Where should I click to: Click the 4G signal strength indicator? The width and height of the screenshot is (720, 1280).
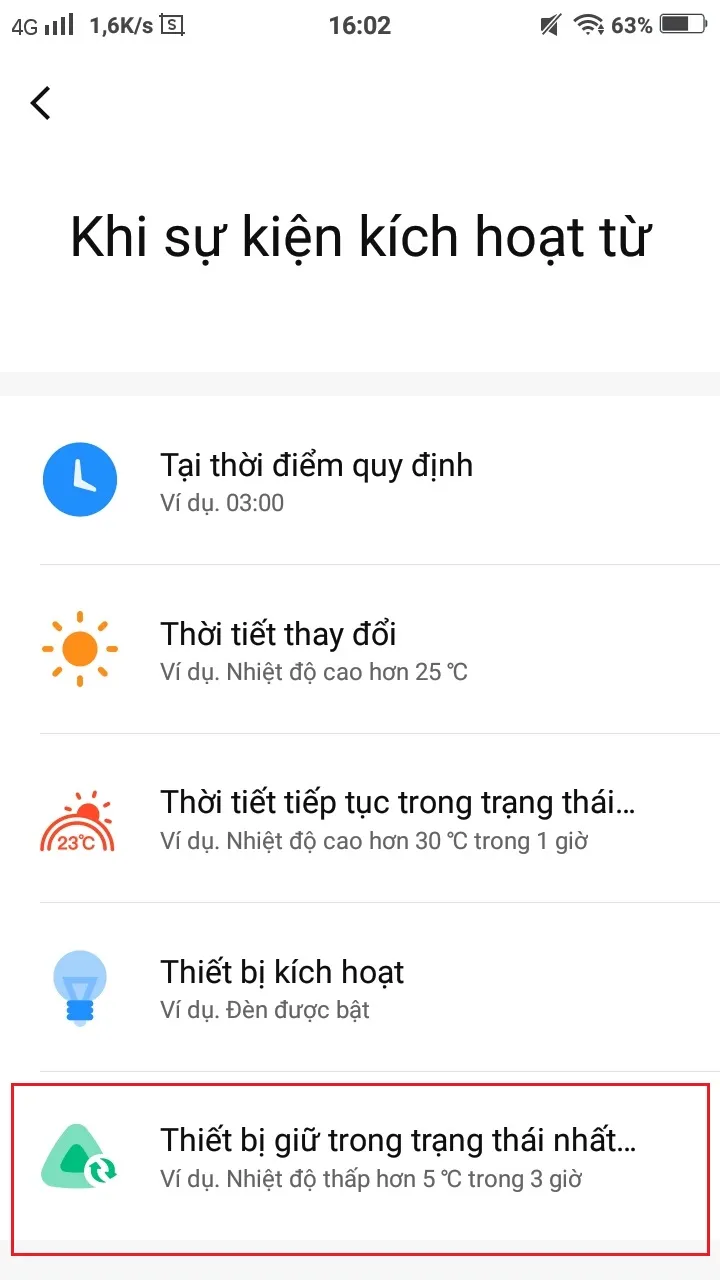[x=40, y=25]
